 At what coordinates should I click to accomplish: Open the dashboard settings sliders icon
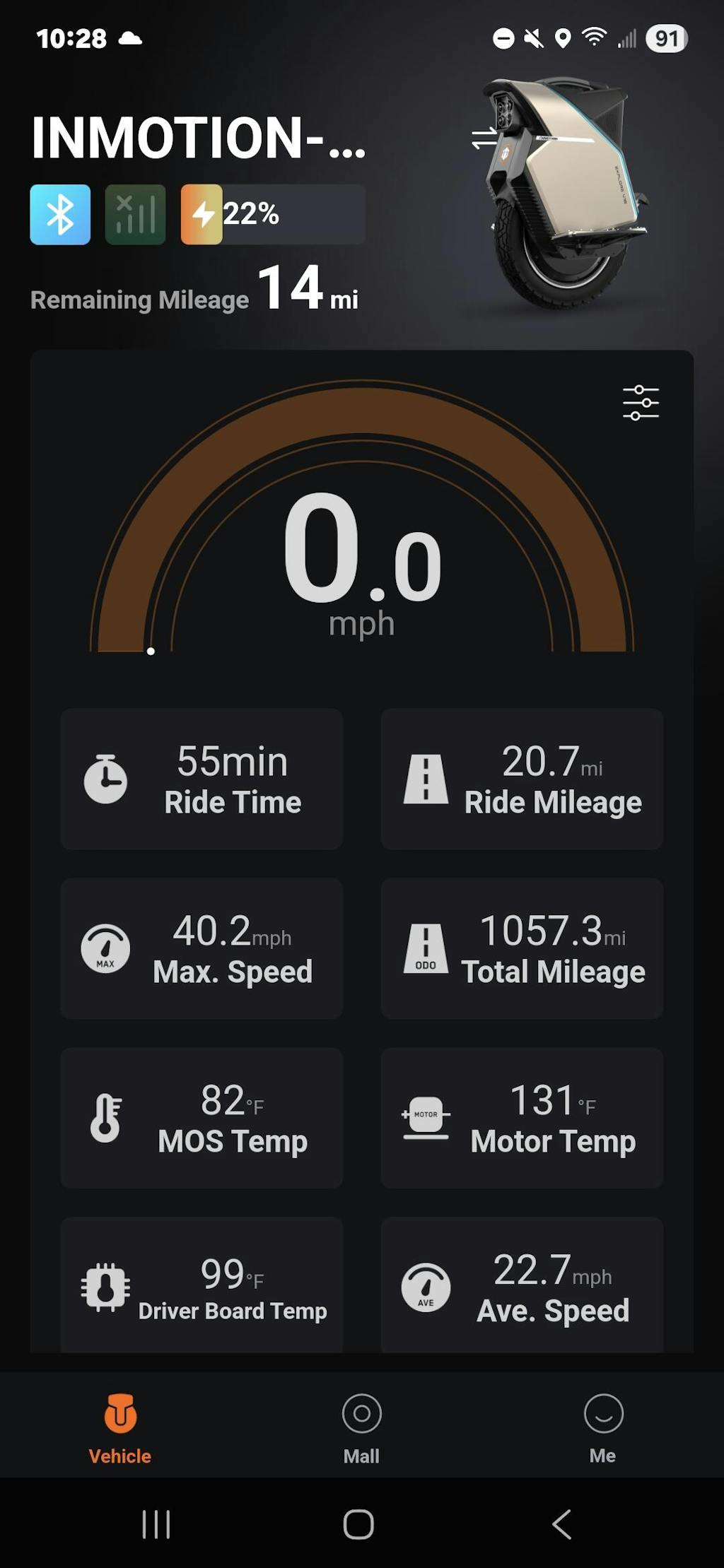[641, 403]
